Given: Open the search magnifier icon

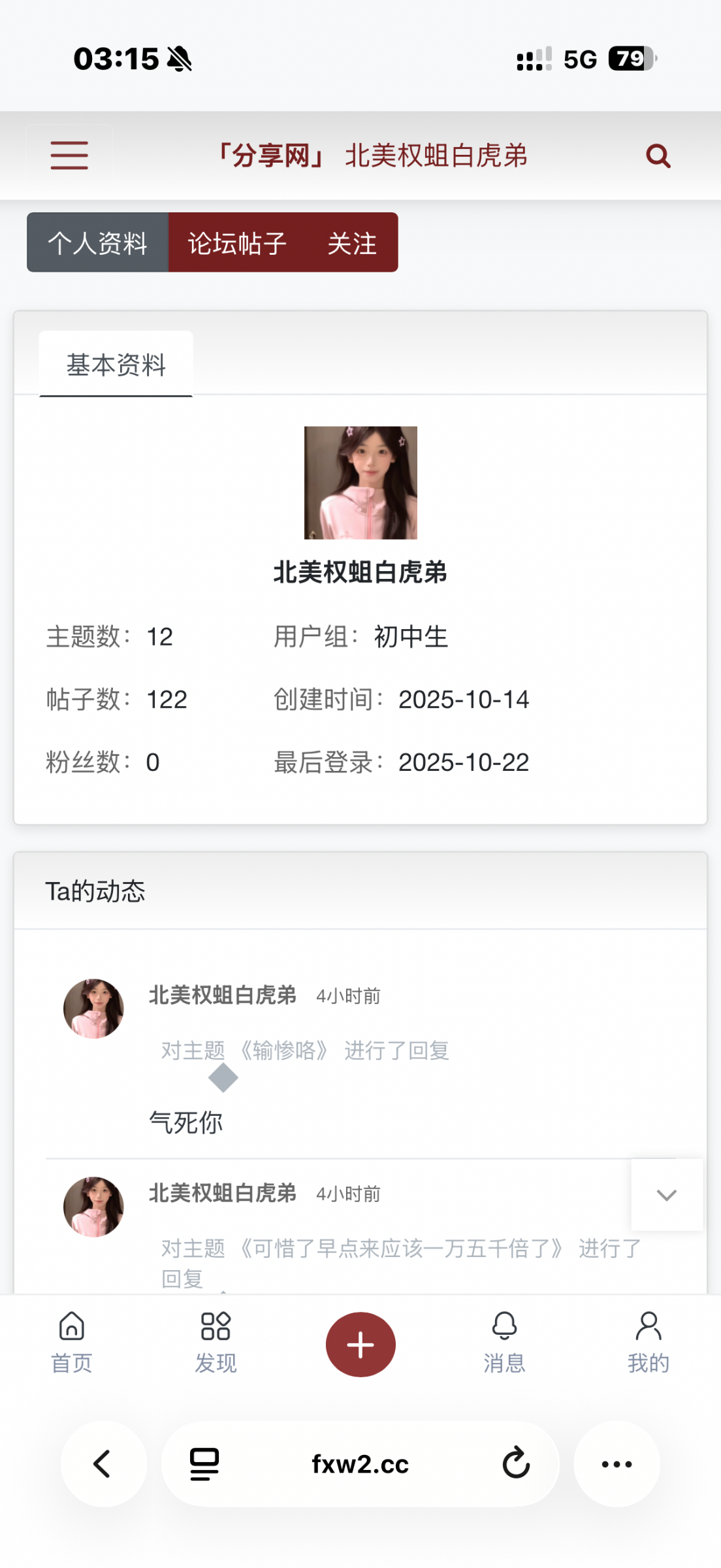Looking at the screenshot, I should 658,156.
